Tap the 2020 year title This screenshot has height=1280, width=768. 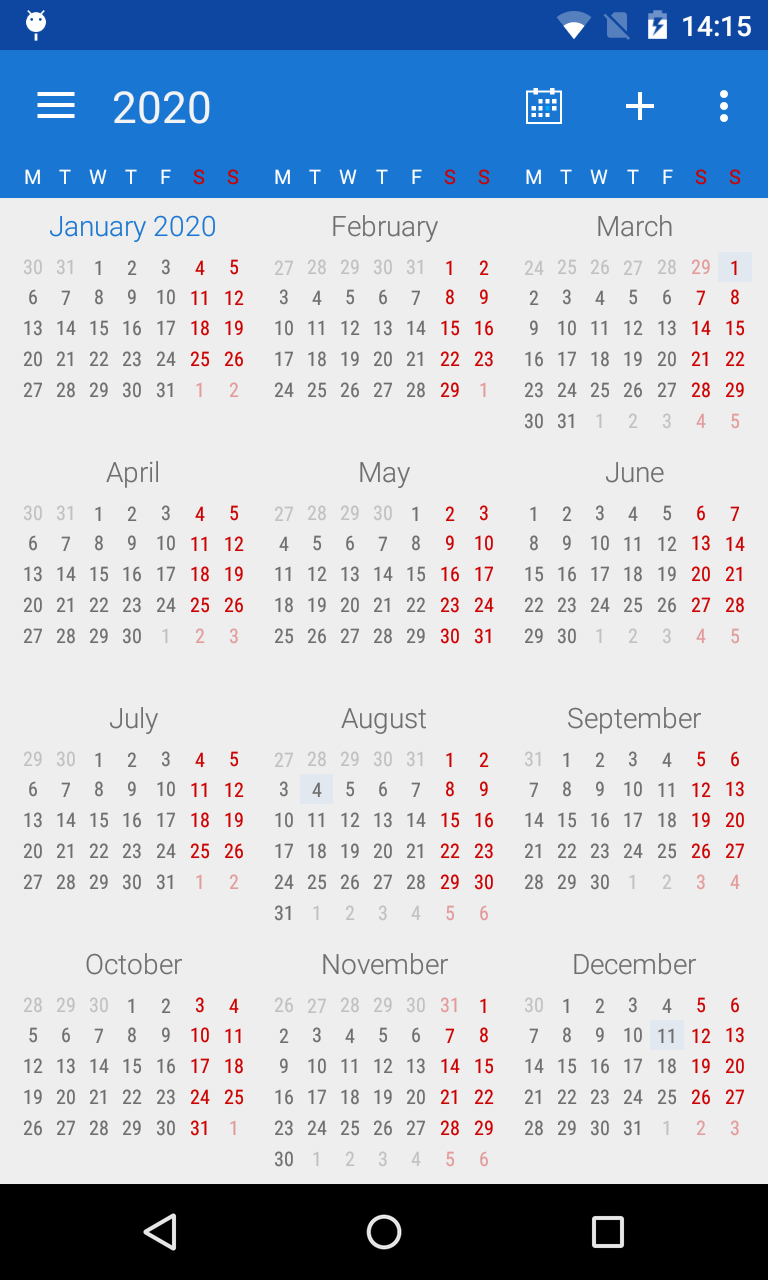[x=162, y=107]
